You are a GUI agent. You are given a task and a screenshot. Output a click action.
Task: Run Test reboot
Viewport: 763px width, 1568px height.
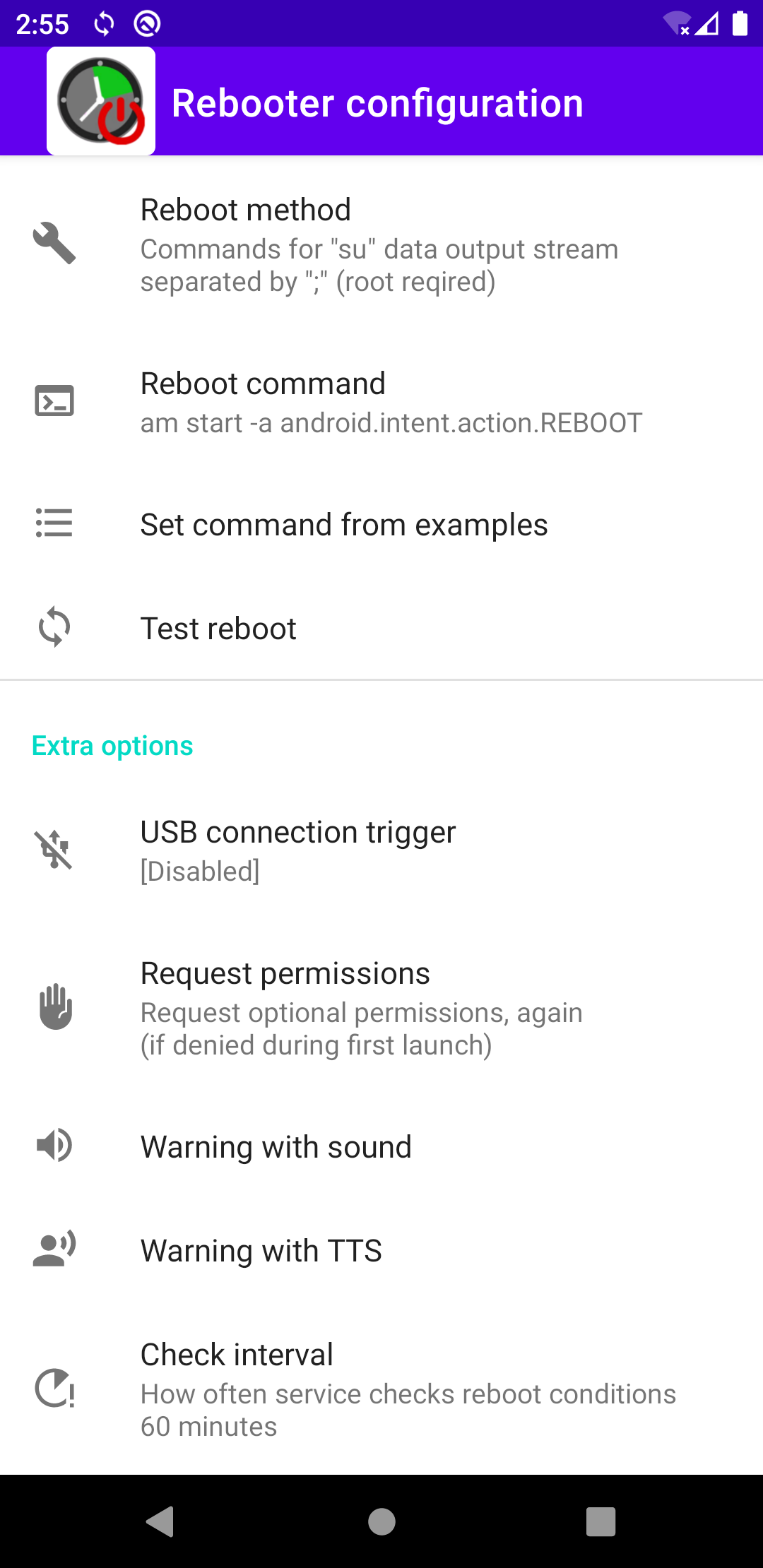(x=381, y=629)
